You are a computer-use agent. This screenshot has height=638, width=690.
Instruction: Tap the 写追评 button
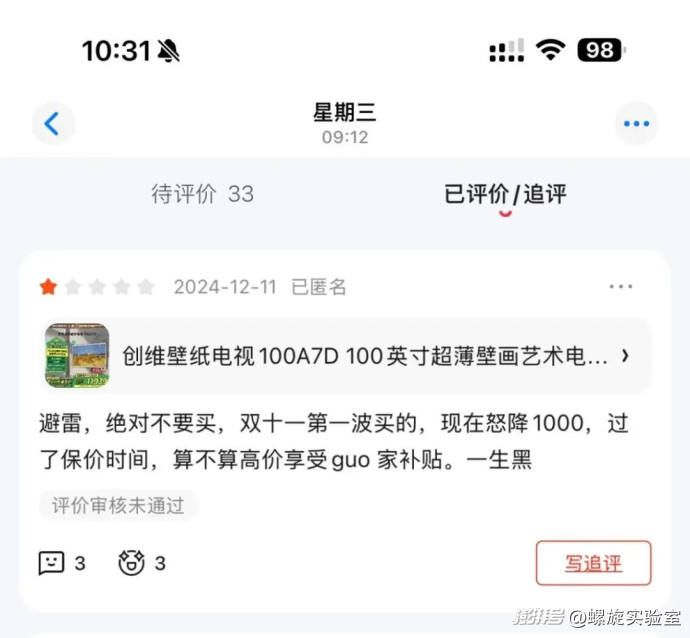coord(593,563)
